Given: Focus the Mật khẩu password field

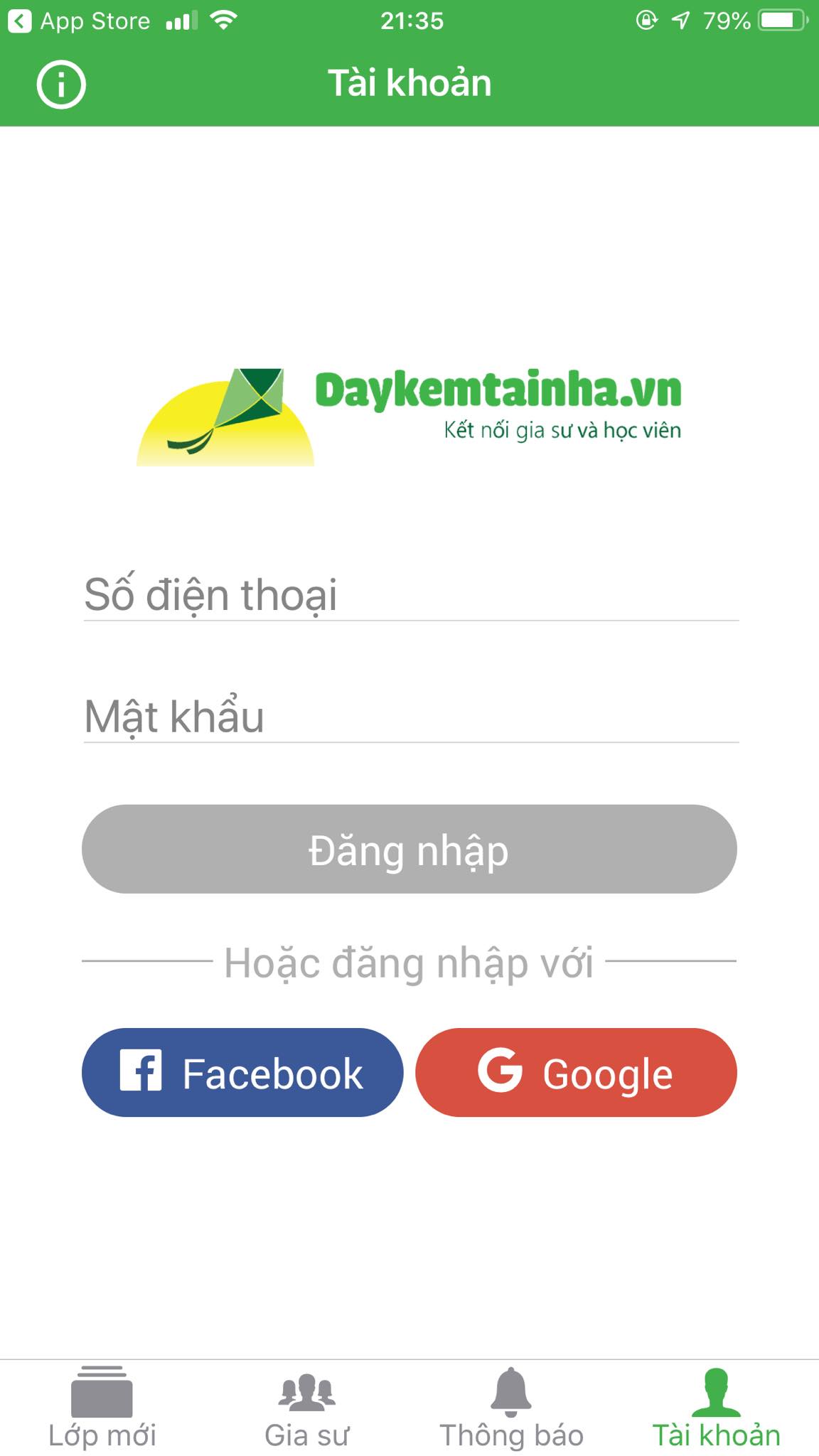Looking at the screenshot, I should (410, 717).
